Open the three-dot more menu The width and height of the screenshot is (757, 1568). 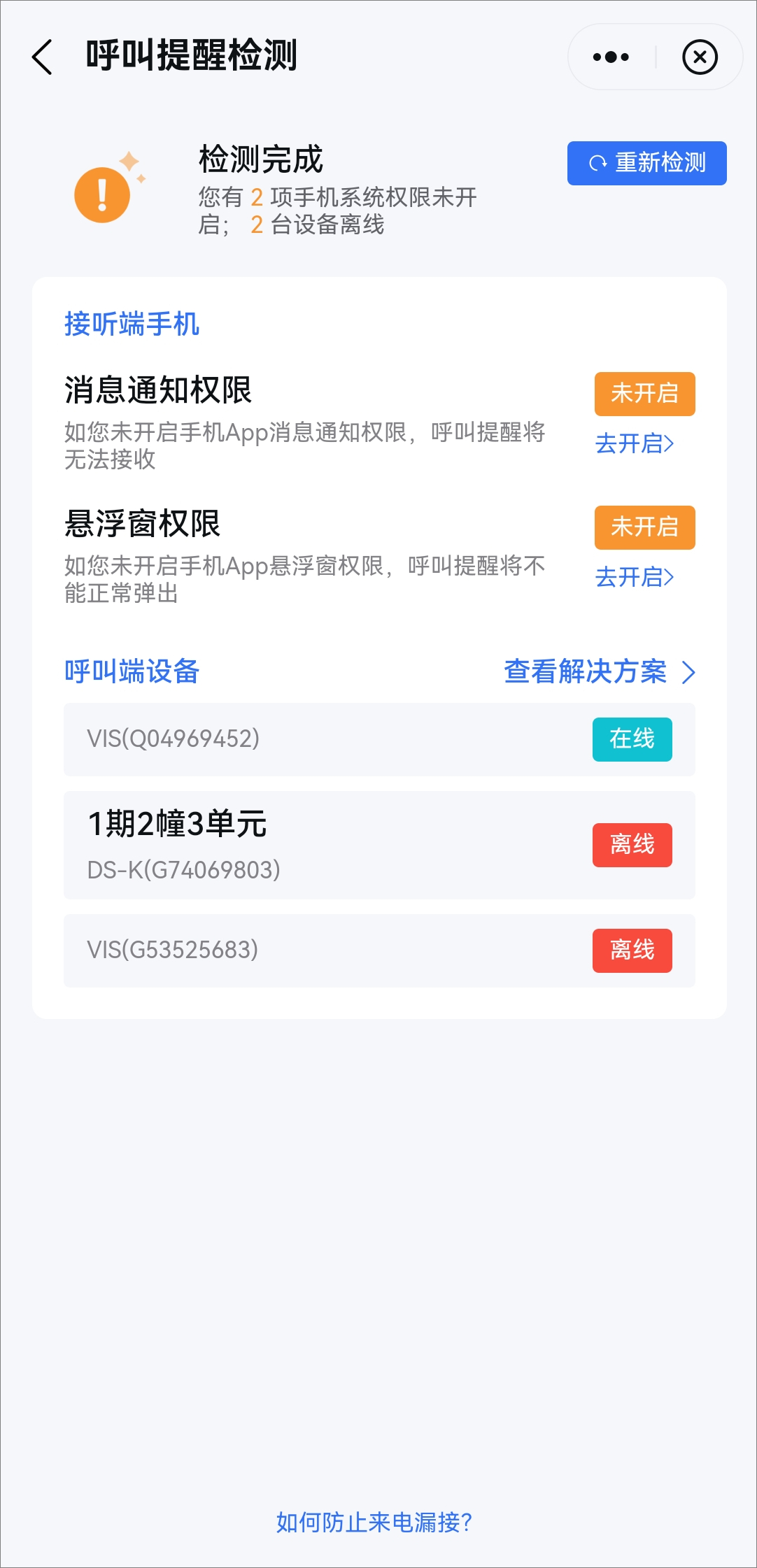(611, 57)
